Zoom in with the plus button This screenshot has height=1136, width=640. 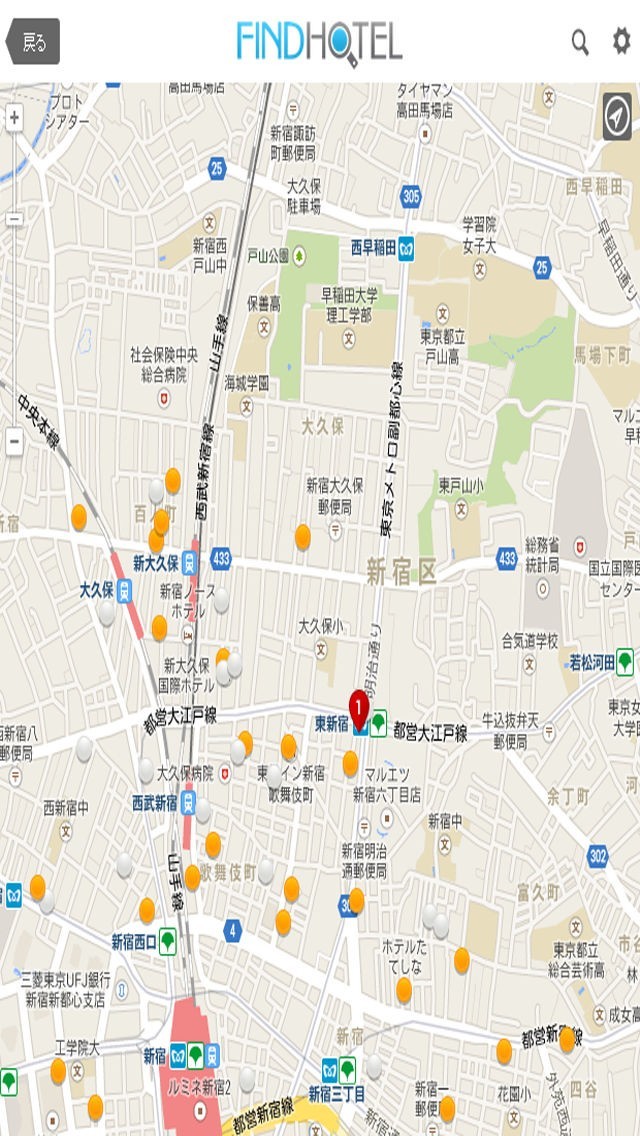click(x=14, y=118)
